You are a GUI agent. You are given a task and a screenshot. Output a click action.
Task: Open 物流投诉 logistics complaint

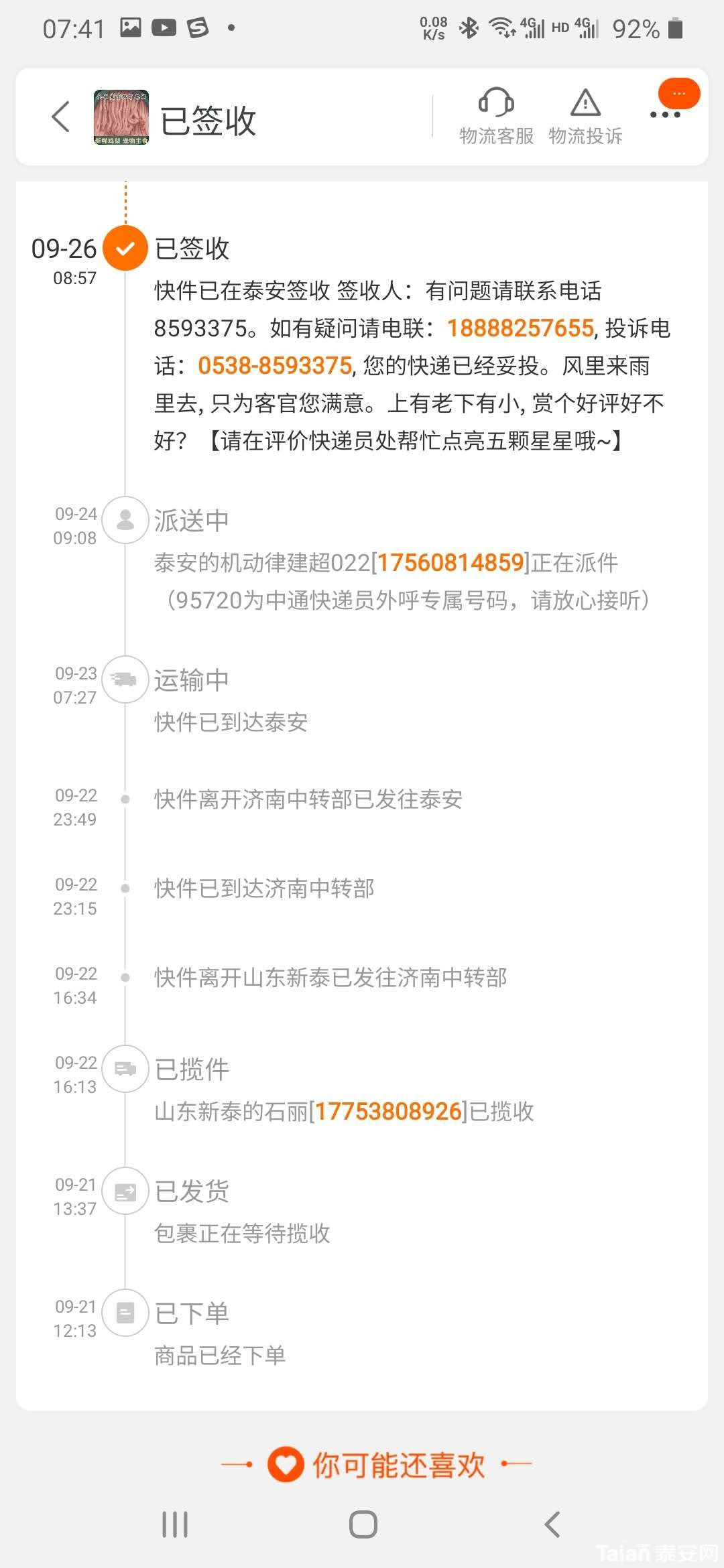point(585,117)
